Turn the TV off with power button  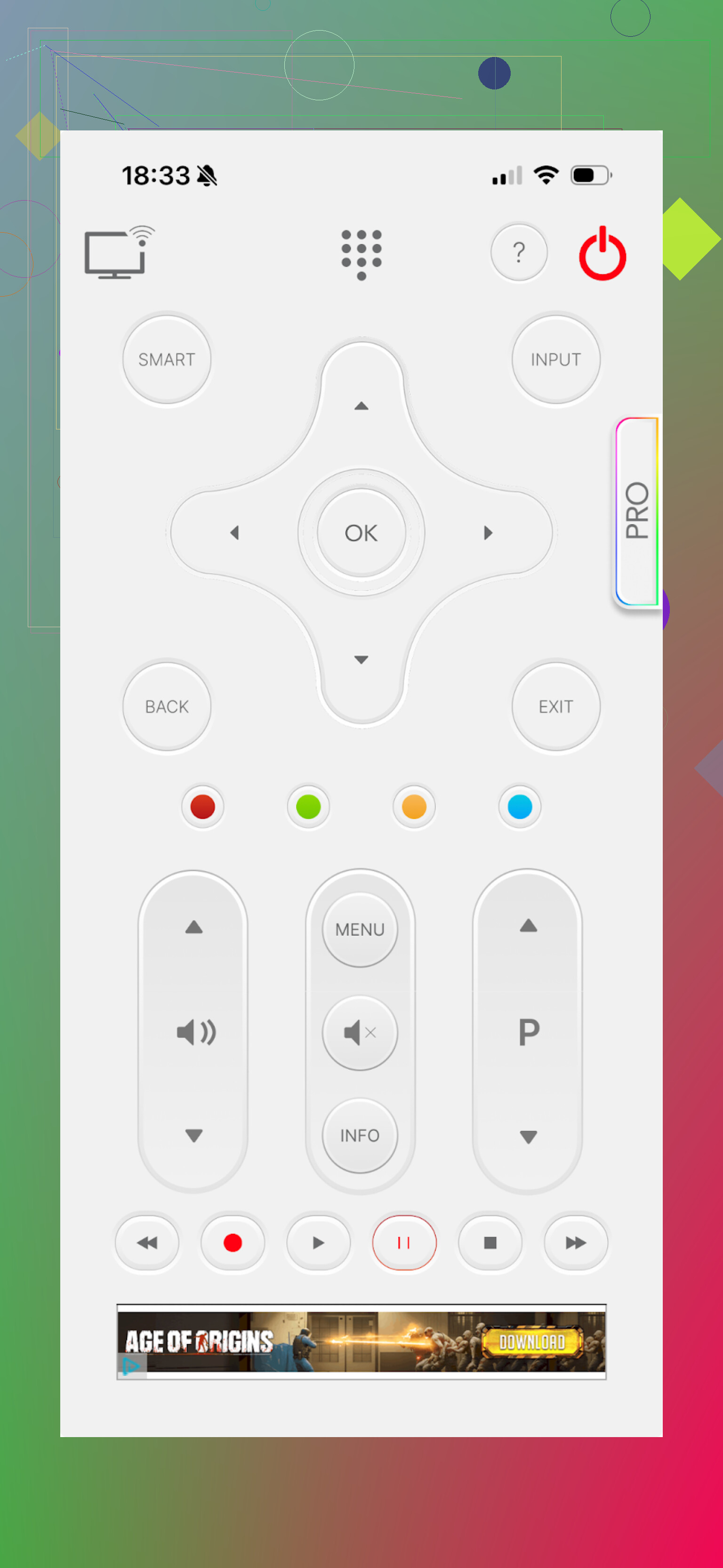click(602, 254)
